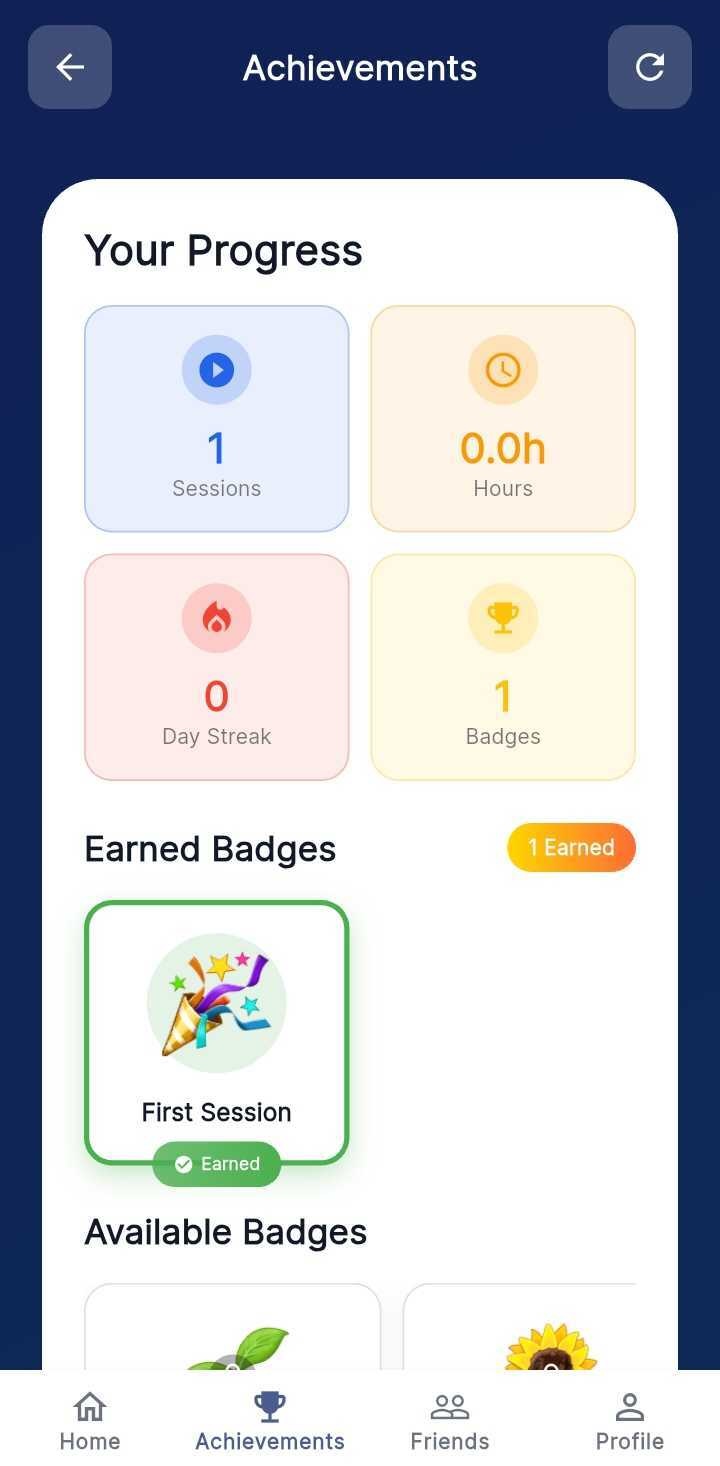Image resolution: width=720 pixels, height=1466 pixels.
Task: Switch to the Friends tab
Action: coord(449,1420)
